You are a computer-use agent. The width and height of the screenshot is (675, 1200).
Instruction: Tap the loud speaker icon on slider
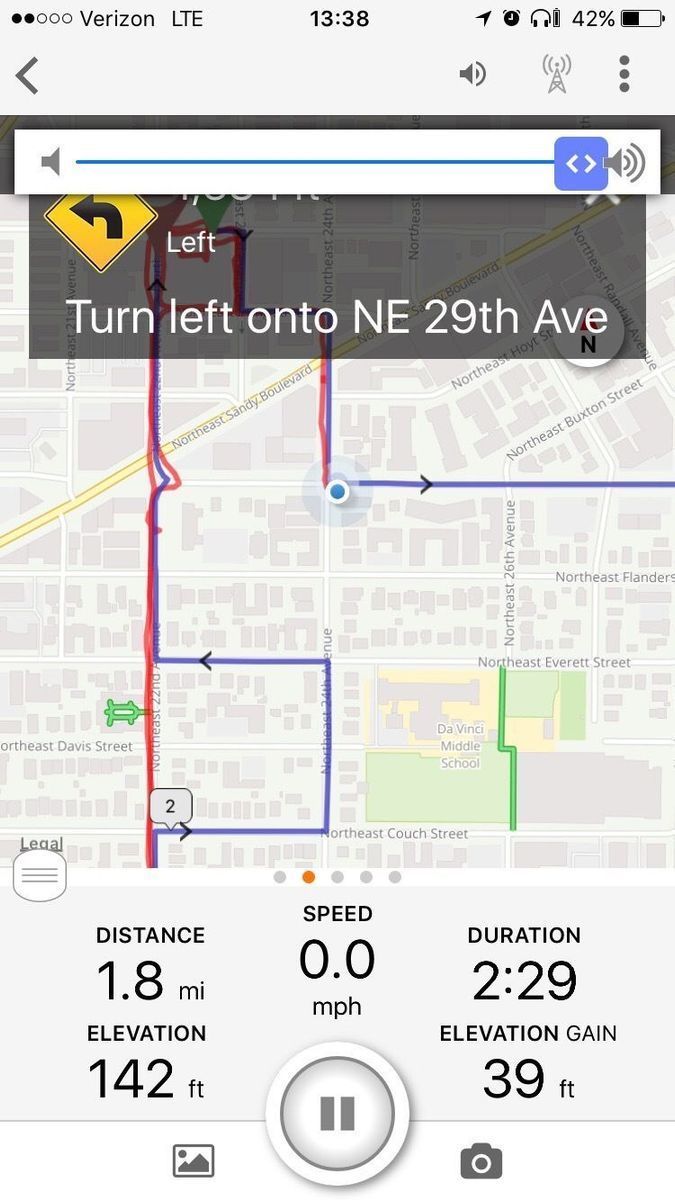[629, 163]
